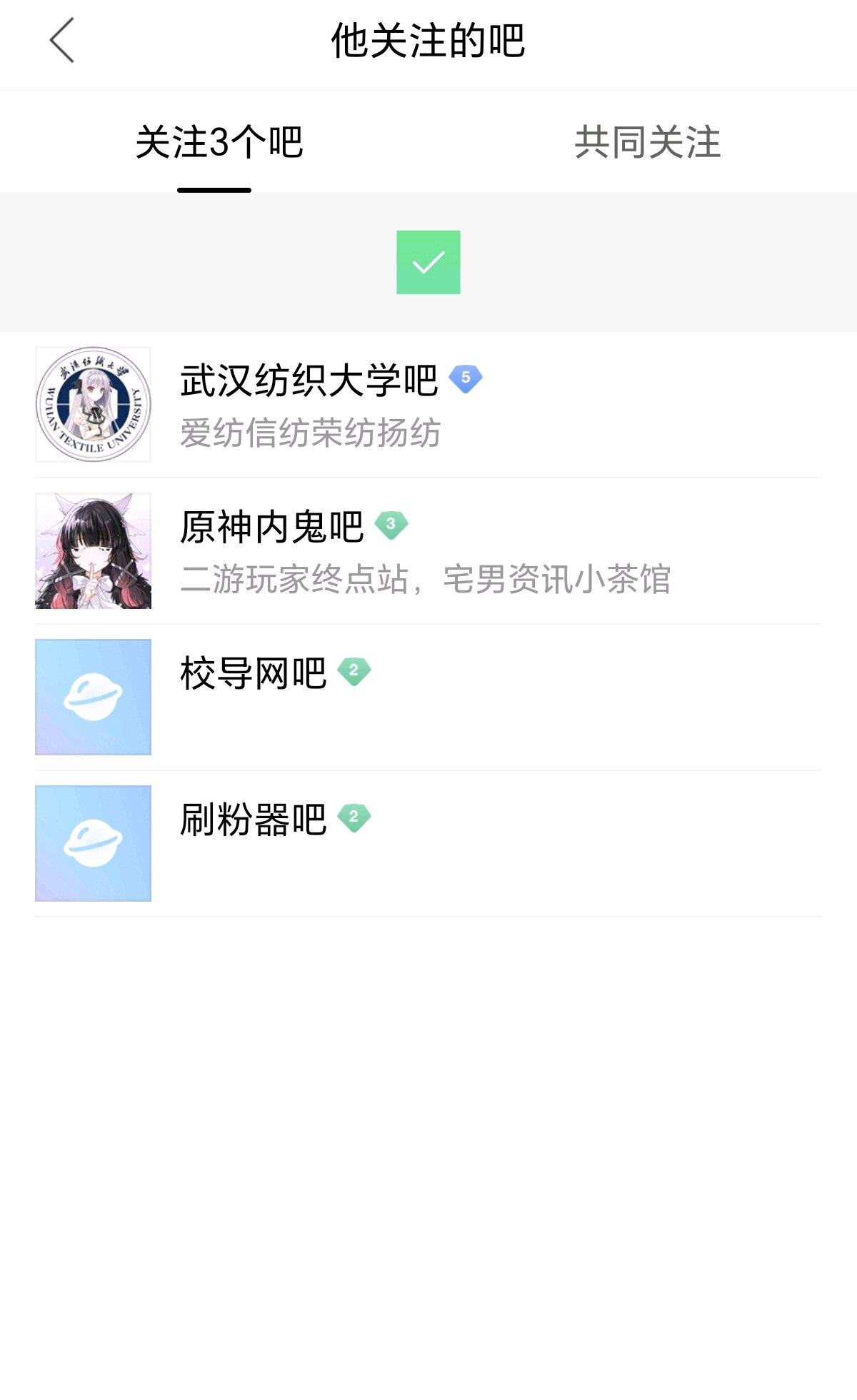The image size is (857, 1400).
Task: Go back from 他关注的吧 page
Action: point(62,41)
